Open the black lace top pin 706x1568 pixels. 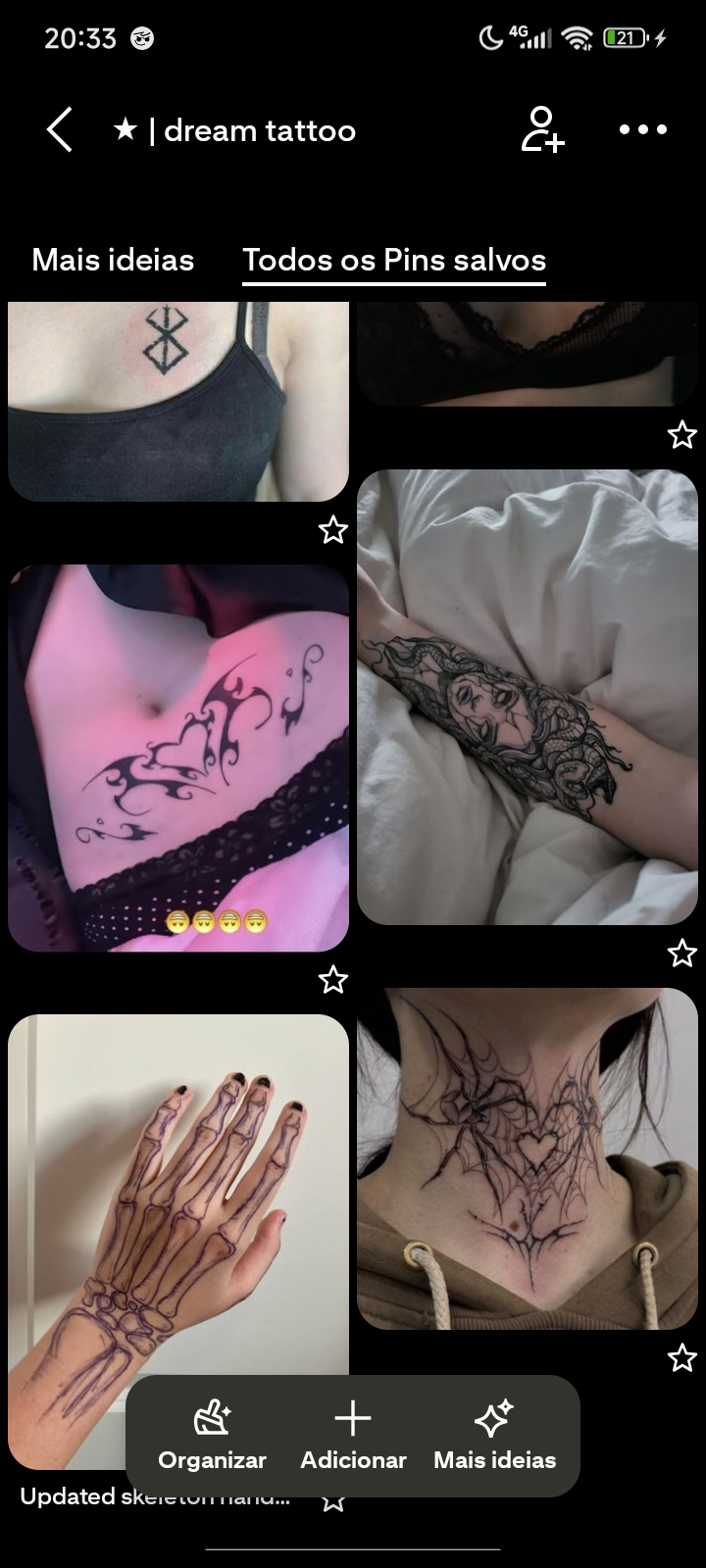pyautogui.click(x=528, y=353)
